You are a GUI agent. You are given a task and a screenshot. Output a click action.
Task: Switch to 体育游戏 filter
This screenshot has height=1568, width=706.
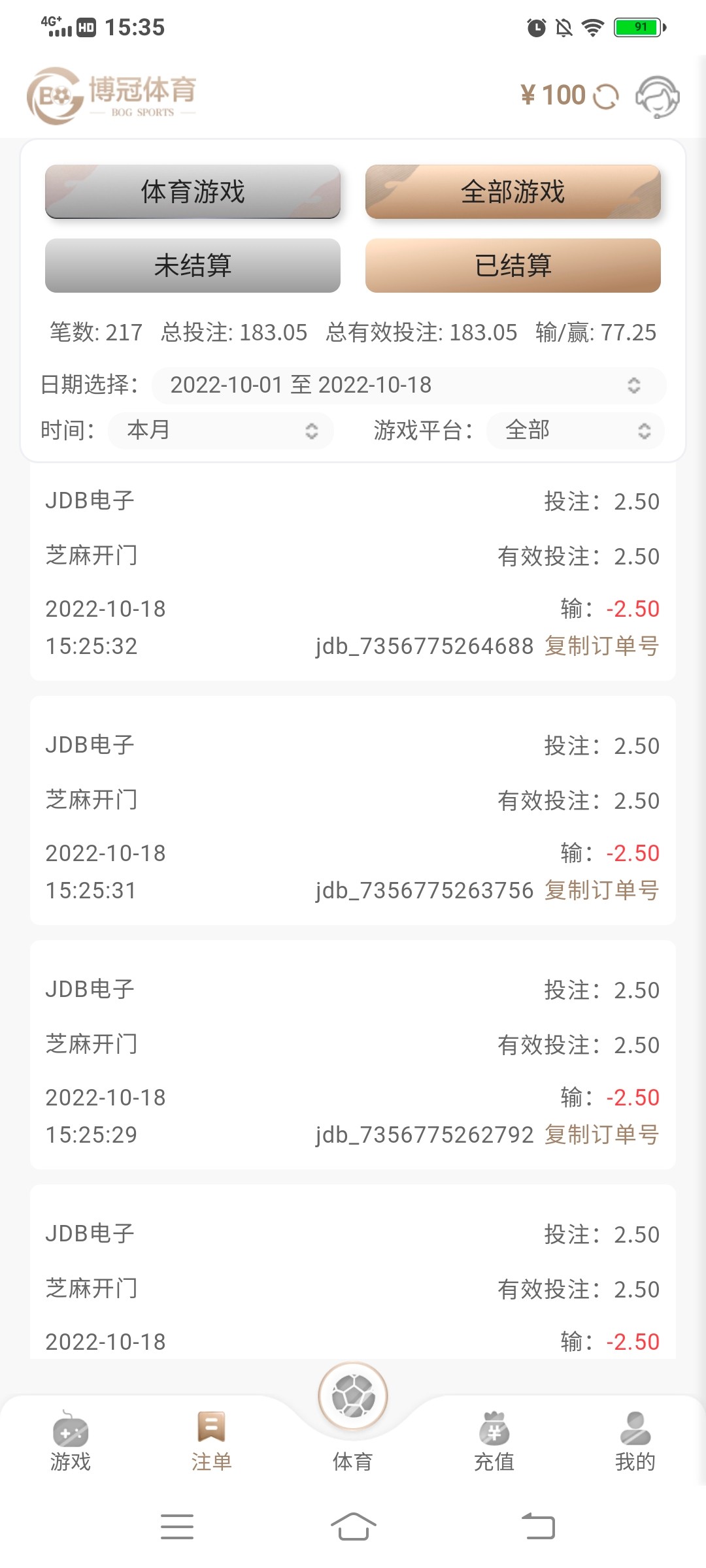coord(192,192)
